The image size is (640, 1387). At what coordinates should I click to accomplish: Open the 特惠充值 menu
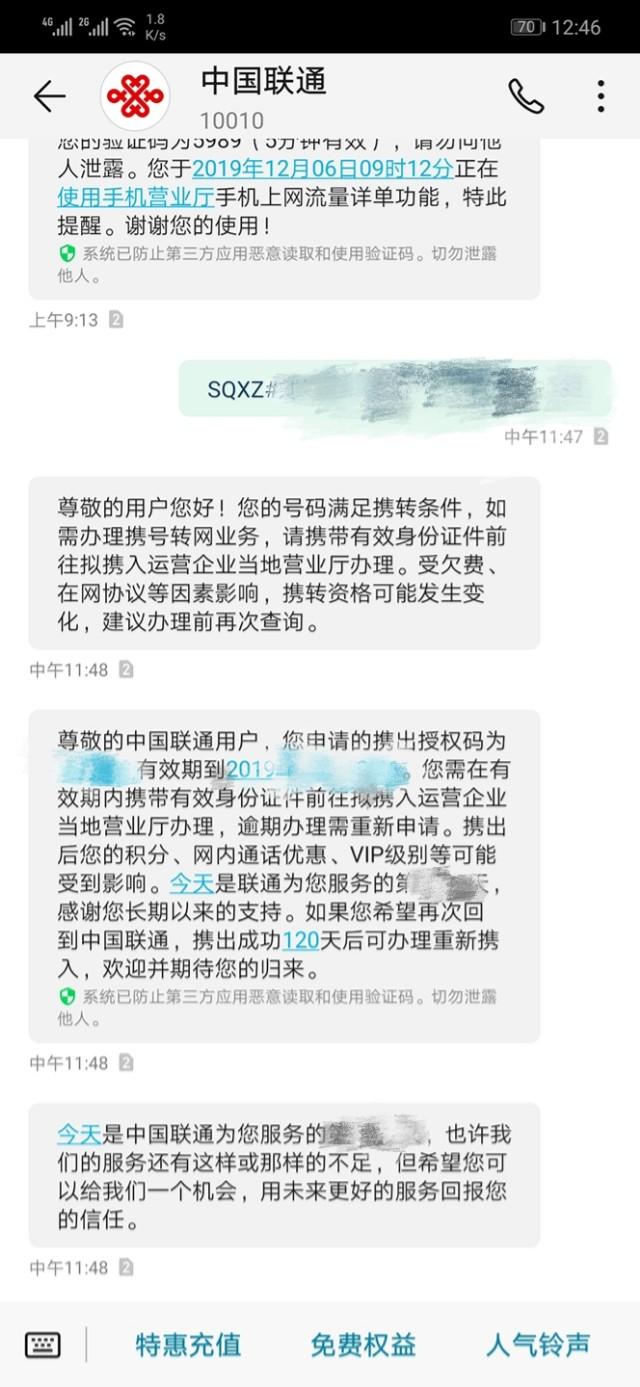click(x=188, y=1345)
